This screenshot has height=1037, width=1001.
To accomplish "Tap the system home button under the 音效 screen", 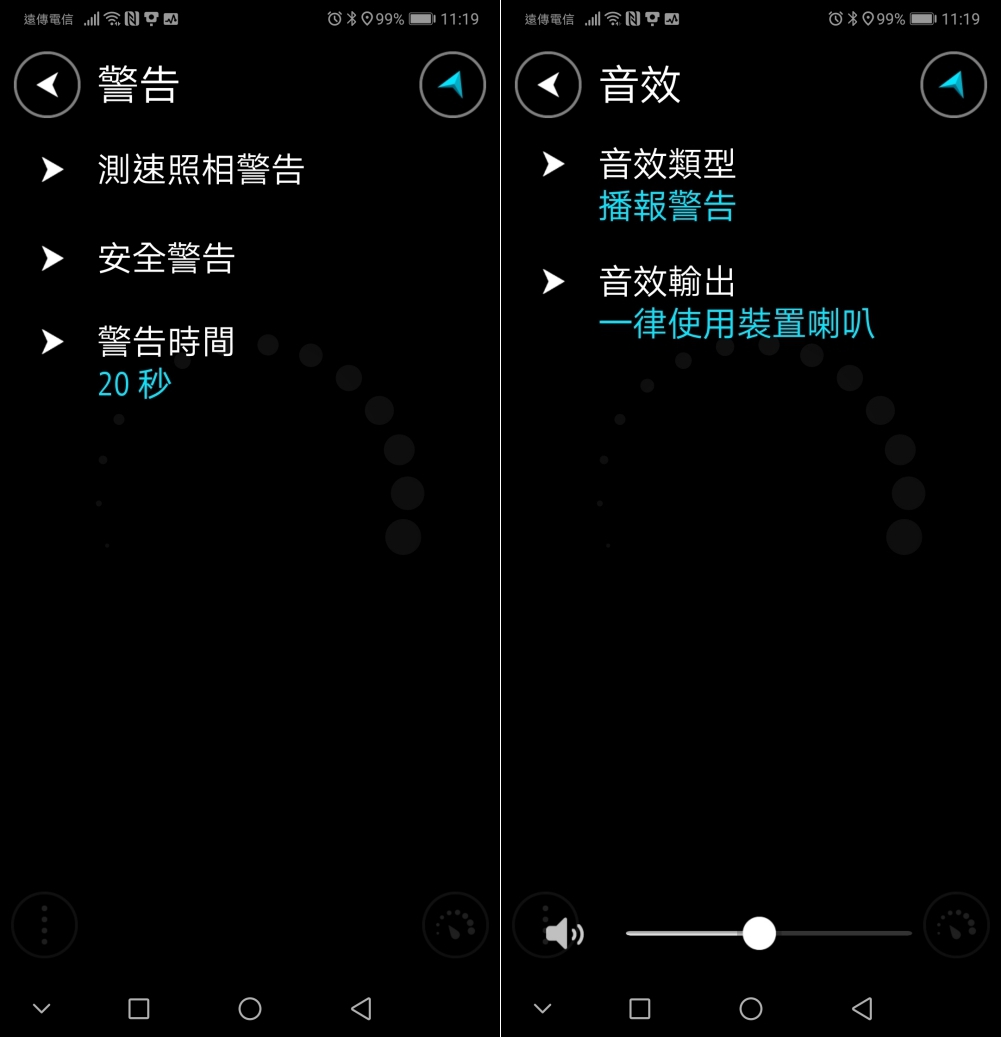I will pyautogui.click(x=751, y=1009).
